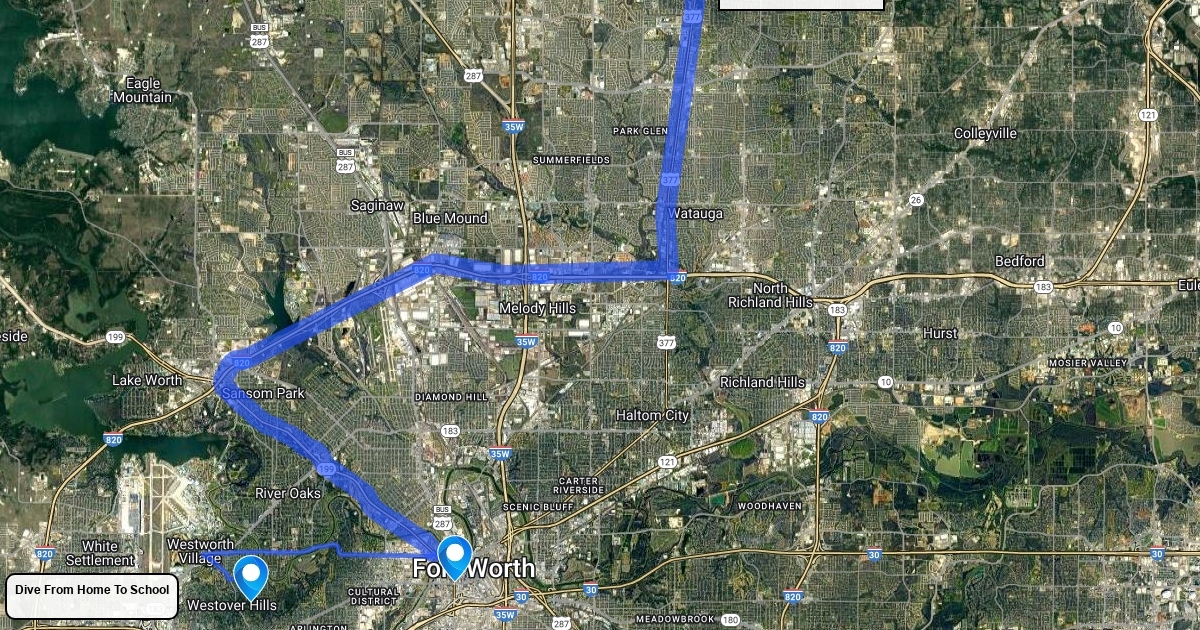Select the map pin near Westover Hills
1200x630 pixels.
pyautogui.click(x=250, y=575)
